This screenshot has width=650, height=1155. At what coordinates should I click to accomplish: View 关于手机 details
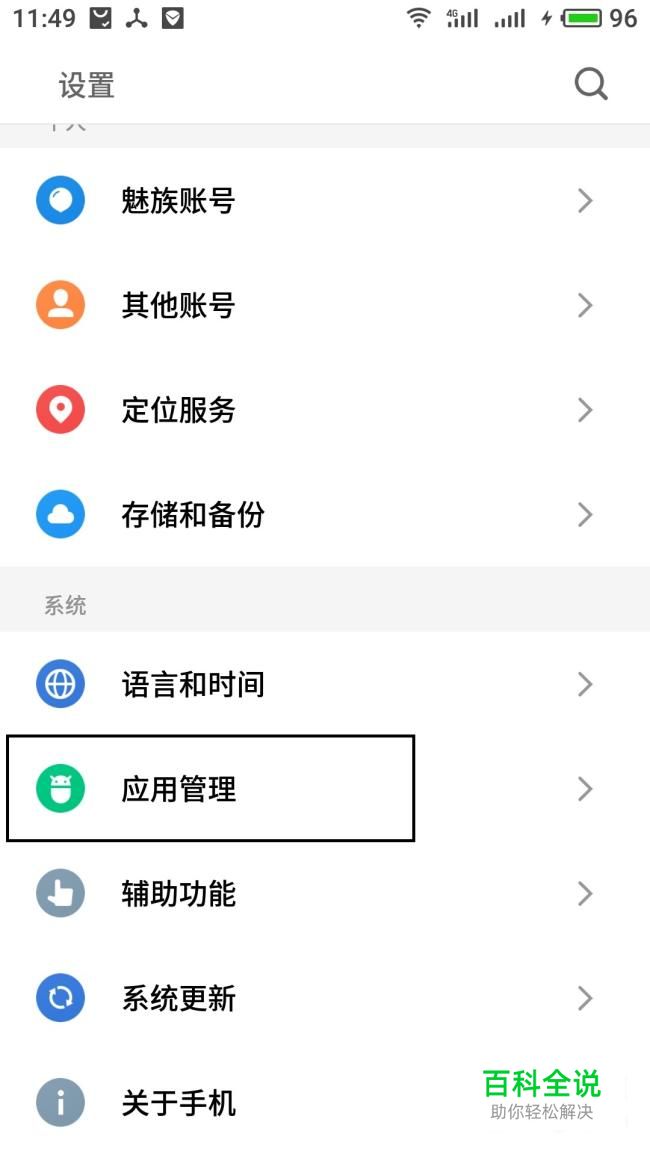178,1103
